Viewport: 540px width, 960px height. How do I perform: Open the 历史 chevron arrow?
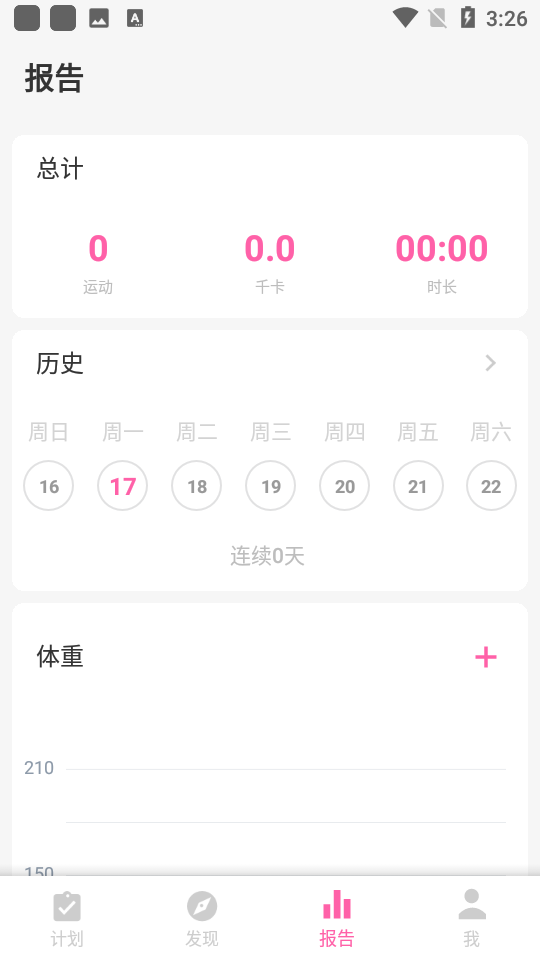point(490,363)
